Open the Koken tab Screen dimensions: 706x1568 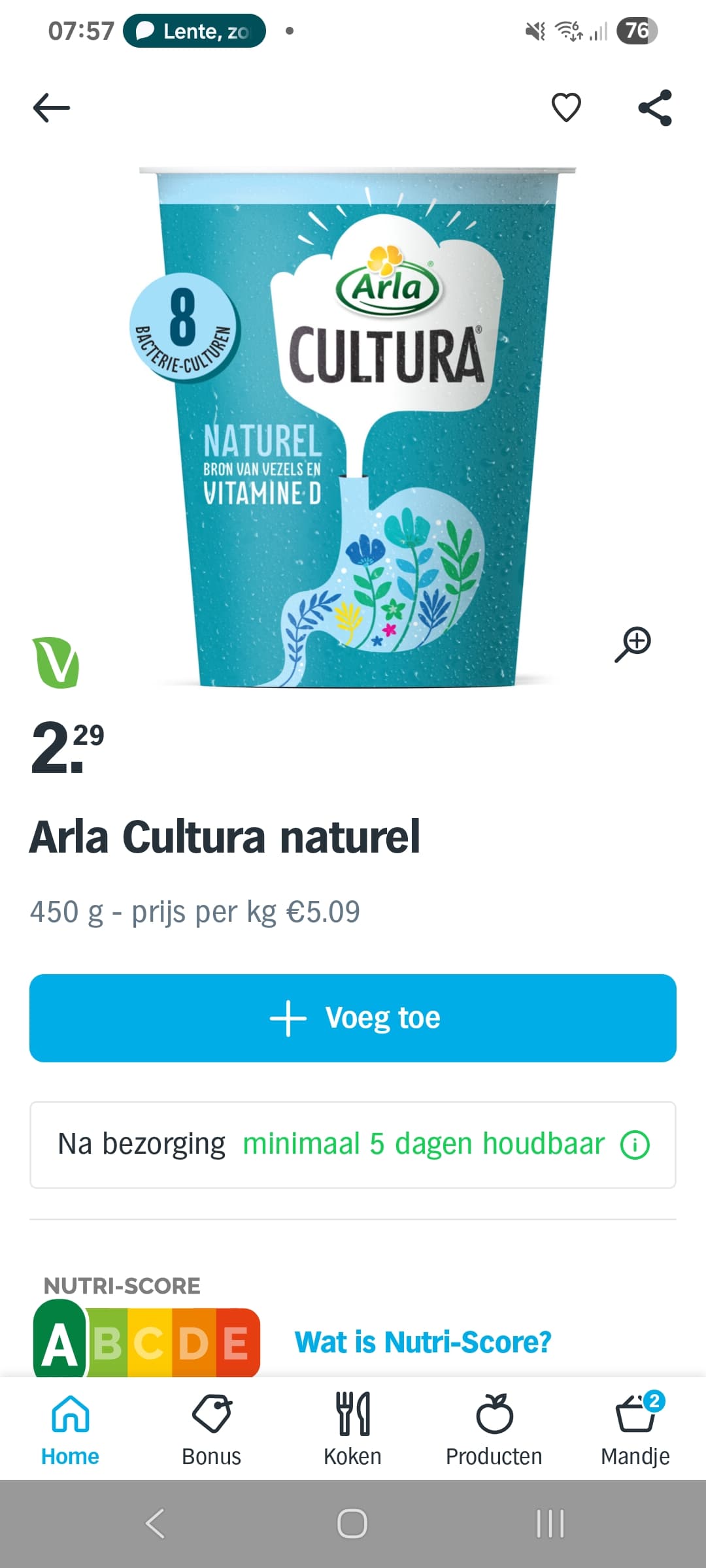click(352, 1429)
